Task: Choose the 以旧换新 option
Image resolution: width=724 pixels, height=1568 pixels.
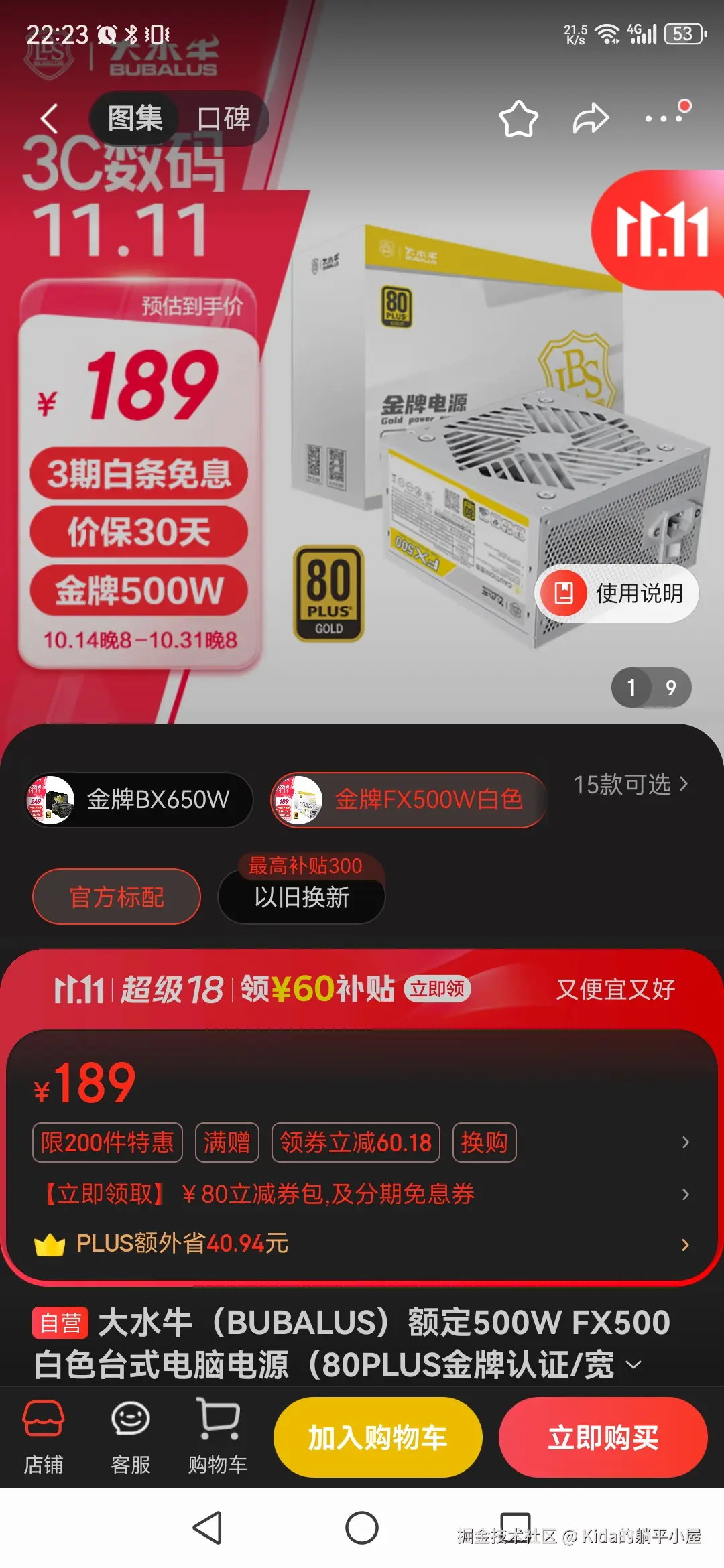Action: (302, 897)
